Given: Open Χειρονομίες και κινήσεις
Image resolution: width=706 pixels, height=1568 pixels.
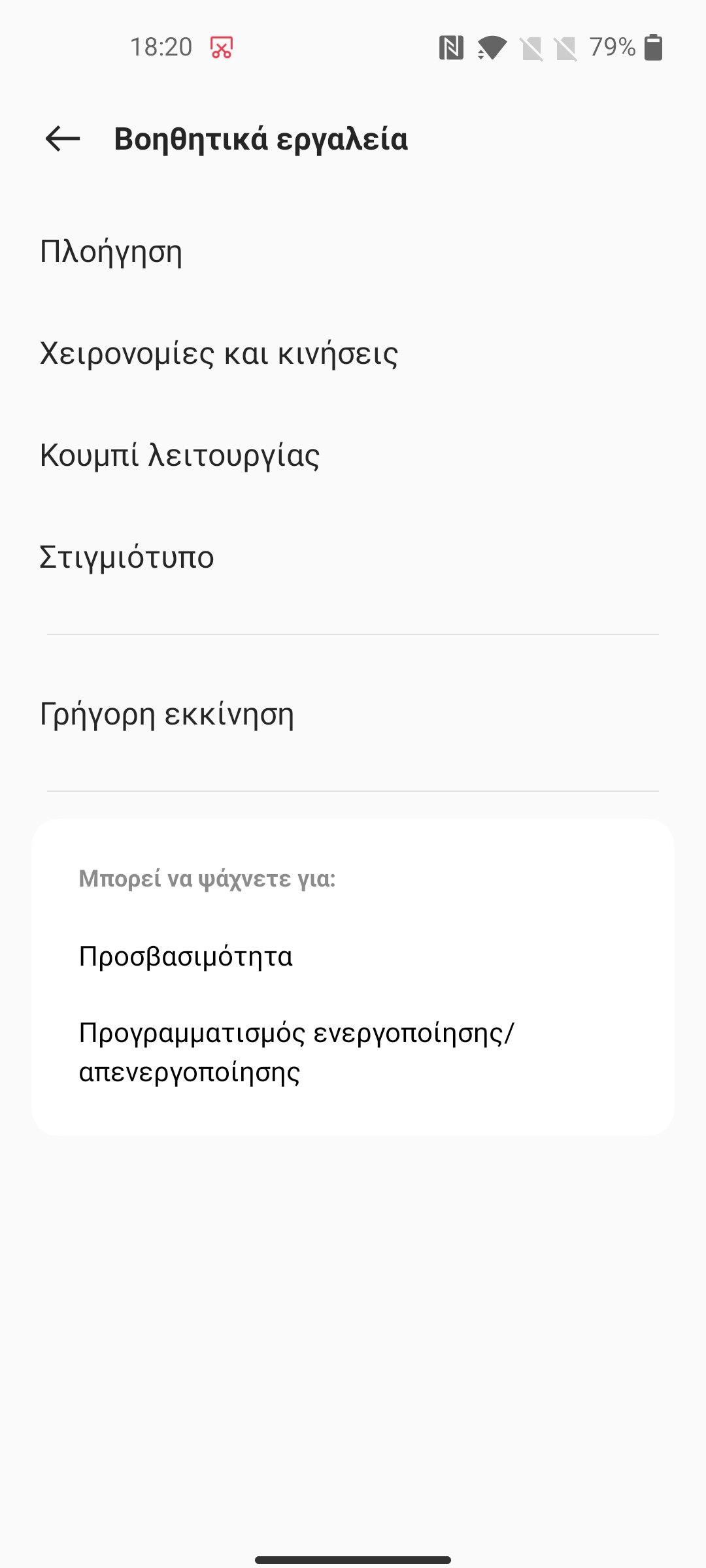Looking at the screenshot, I should (x=353, y=353).
